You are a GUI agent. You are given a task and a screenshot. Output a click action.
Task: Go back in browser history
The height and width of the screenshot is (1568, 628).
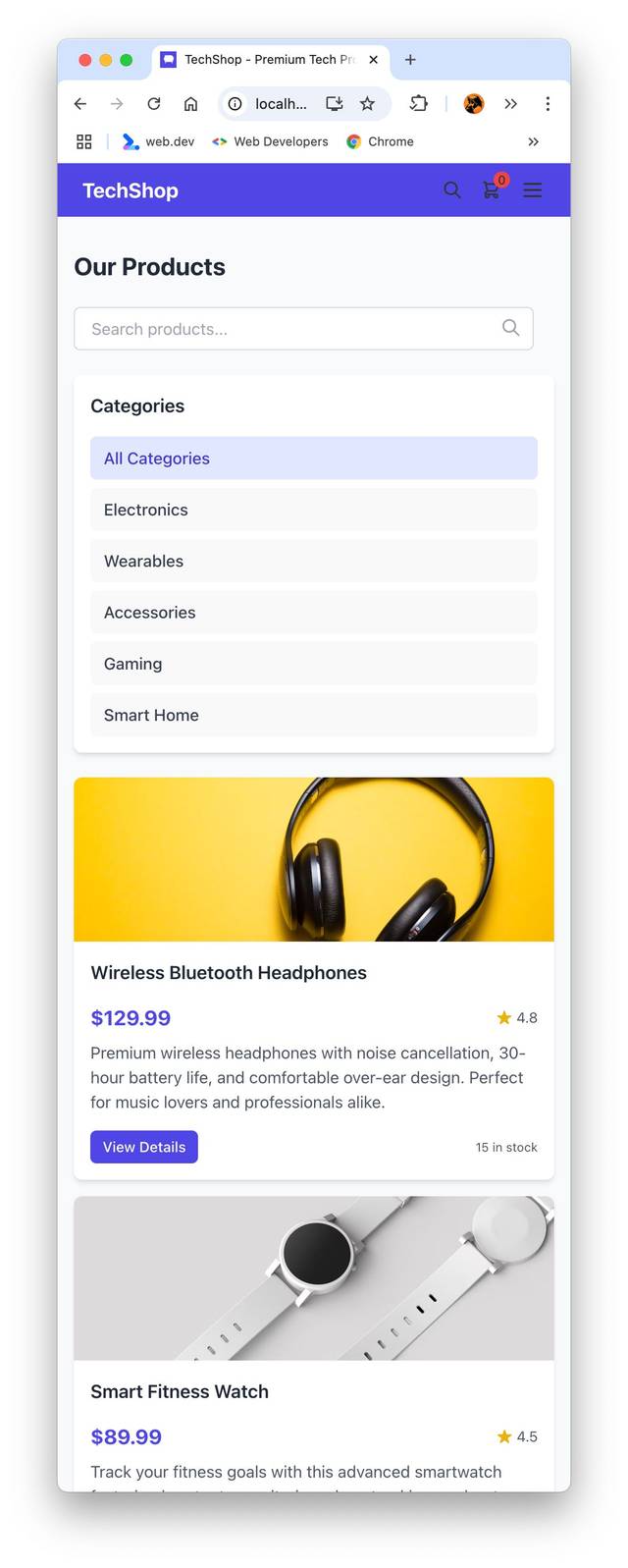click(x=80, y=103)
